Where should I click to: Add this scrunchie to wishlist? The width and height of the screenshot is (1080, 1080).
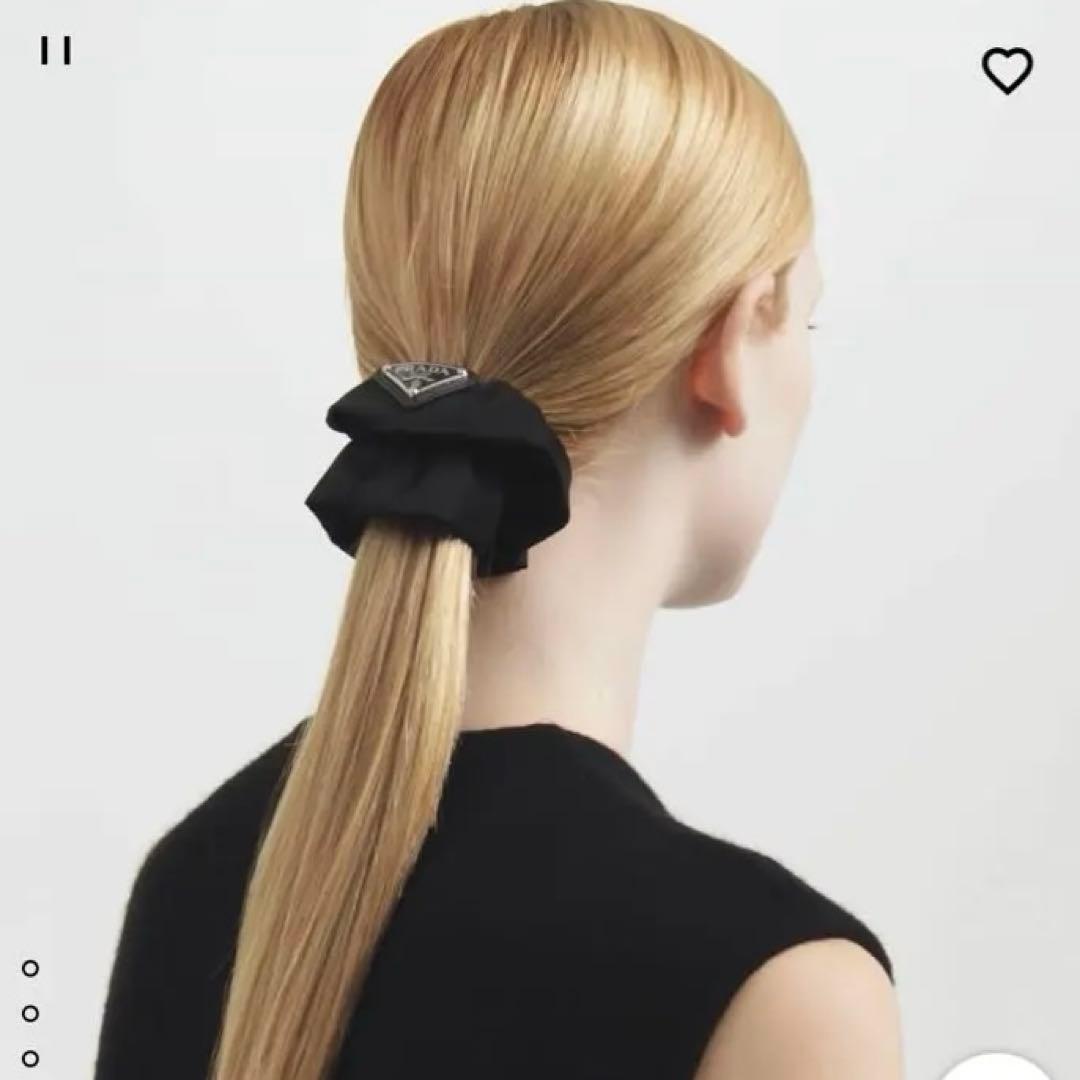click(1006, 70)
